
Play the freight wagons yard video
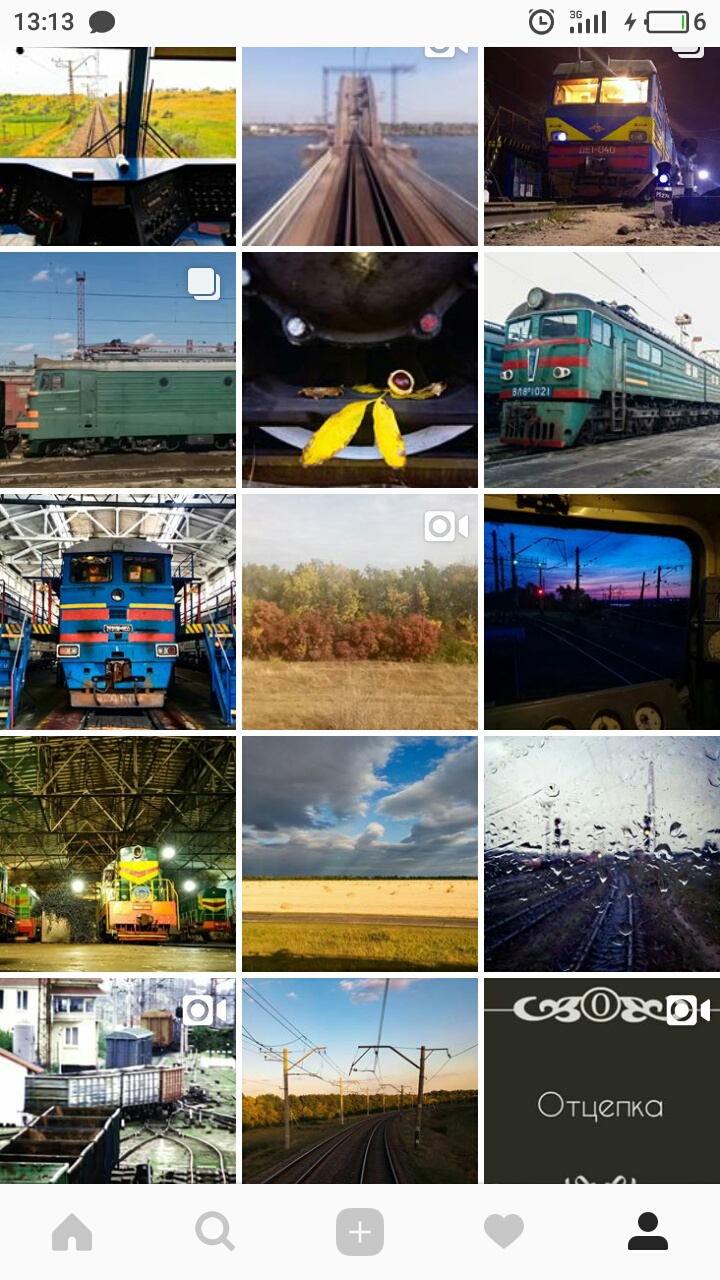tap(118, 1080)
